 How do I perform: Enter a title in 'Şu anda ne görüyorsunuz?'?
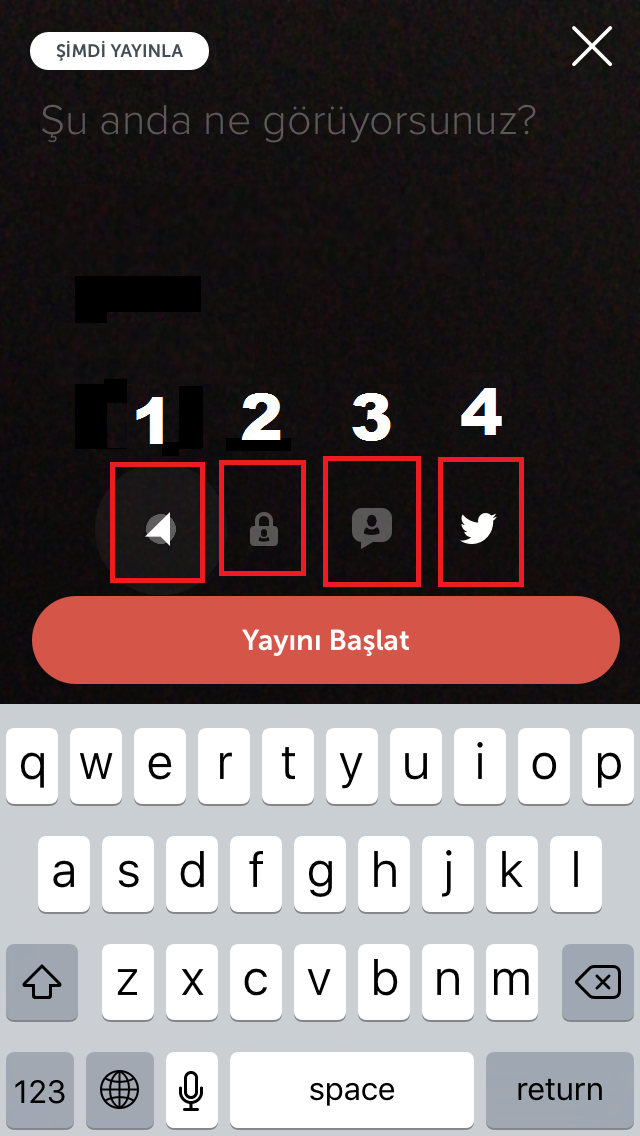(x=289, y=122)
